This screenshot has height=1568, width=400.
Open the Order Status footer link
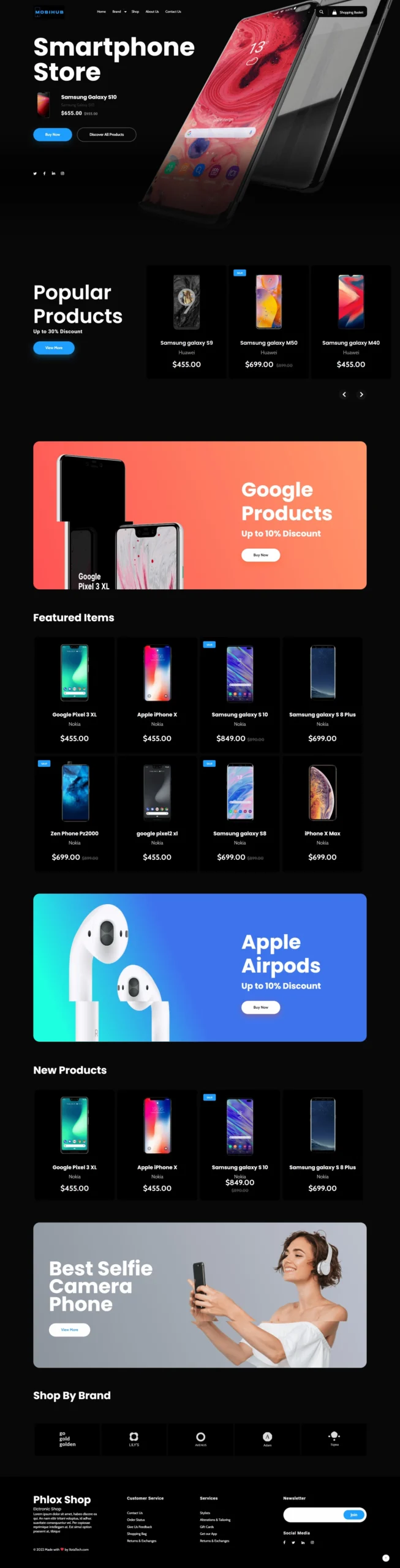coord(136,1520)
